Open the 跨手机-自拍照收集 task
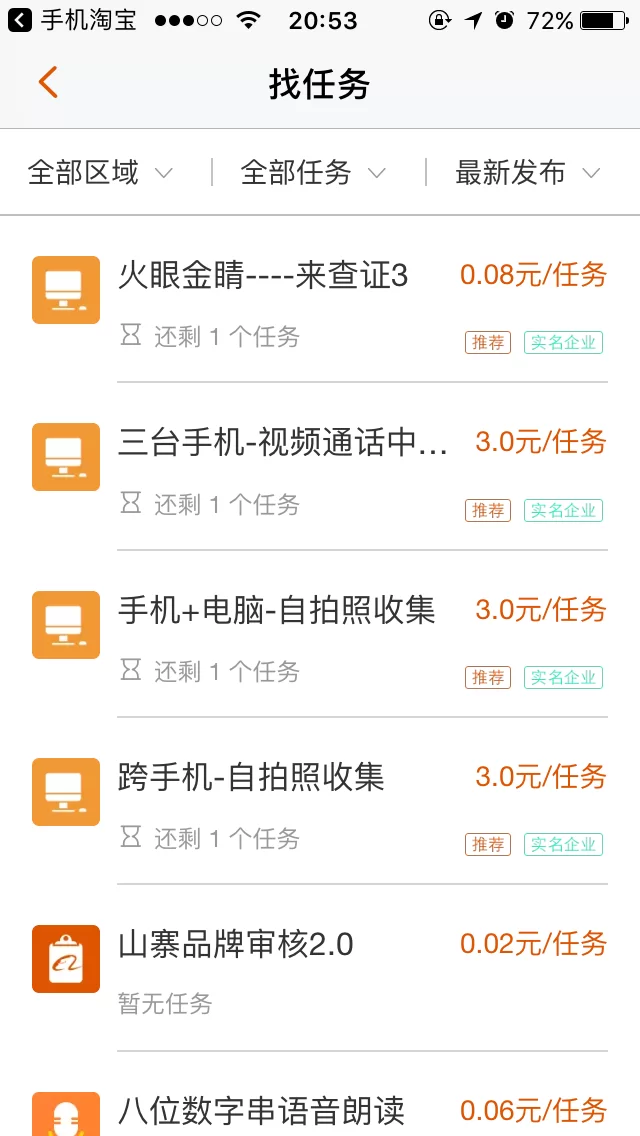 tap(251, 777)
